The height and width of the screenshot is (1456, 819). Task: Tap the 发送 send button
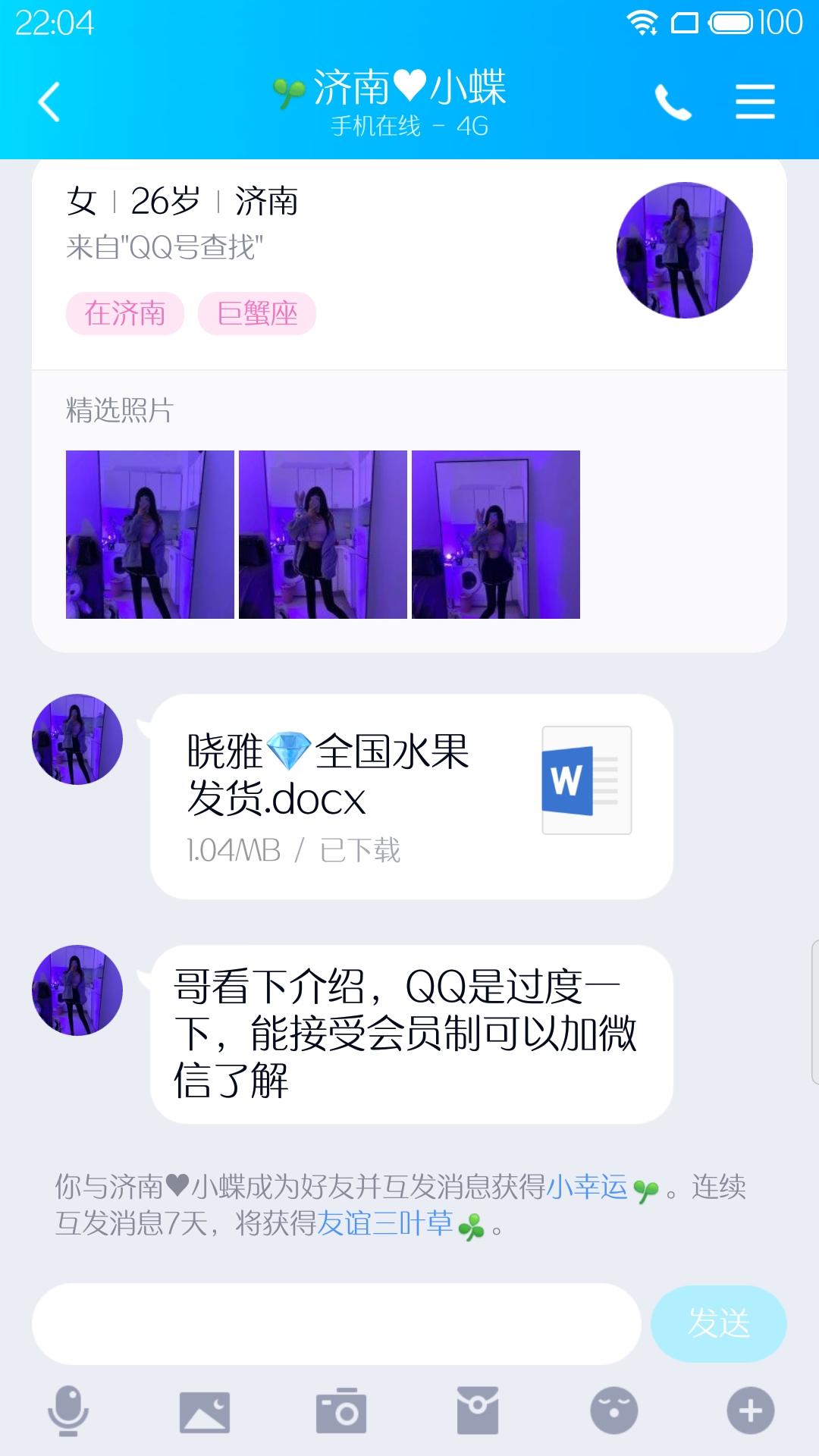718,1324
